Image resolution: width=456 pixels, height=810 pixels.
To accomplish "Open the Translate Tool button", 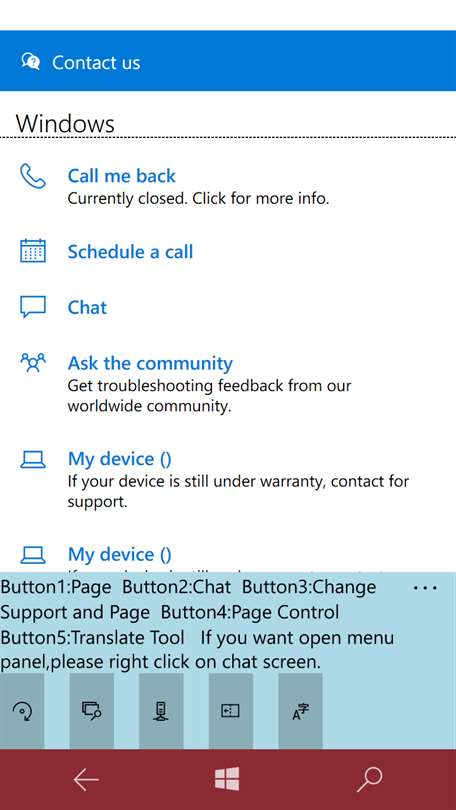I will [300, 711].
